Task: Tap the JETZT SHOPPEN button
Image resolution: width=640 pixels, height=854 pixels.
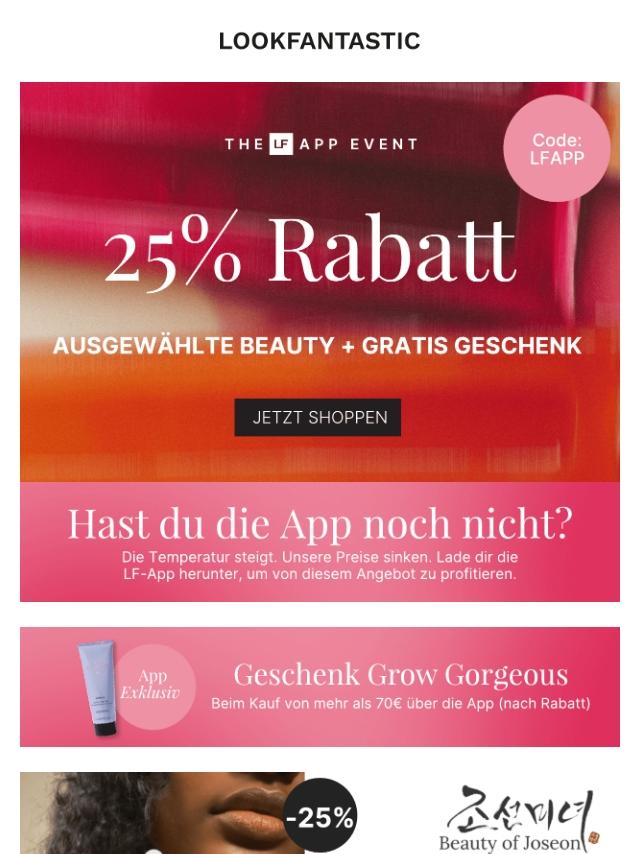Action: (x=318, y=418)
